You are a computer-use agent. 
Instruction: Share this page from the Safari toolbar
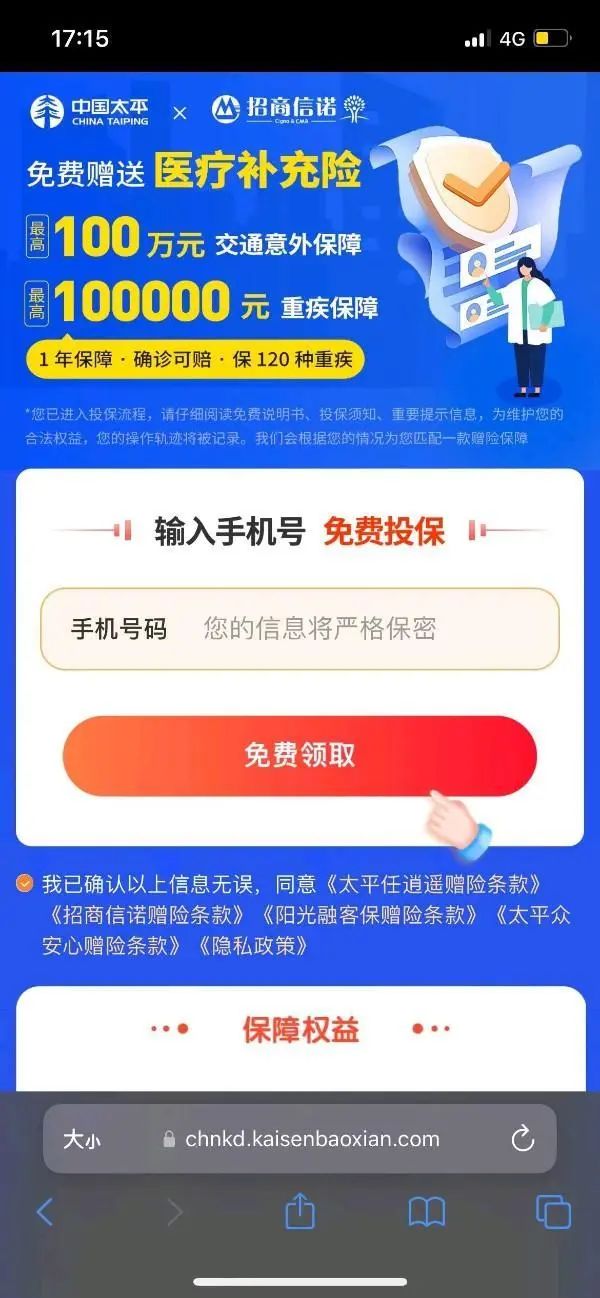(x=300, y=1212)
